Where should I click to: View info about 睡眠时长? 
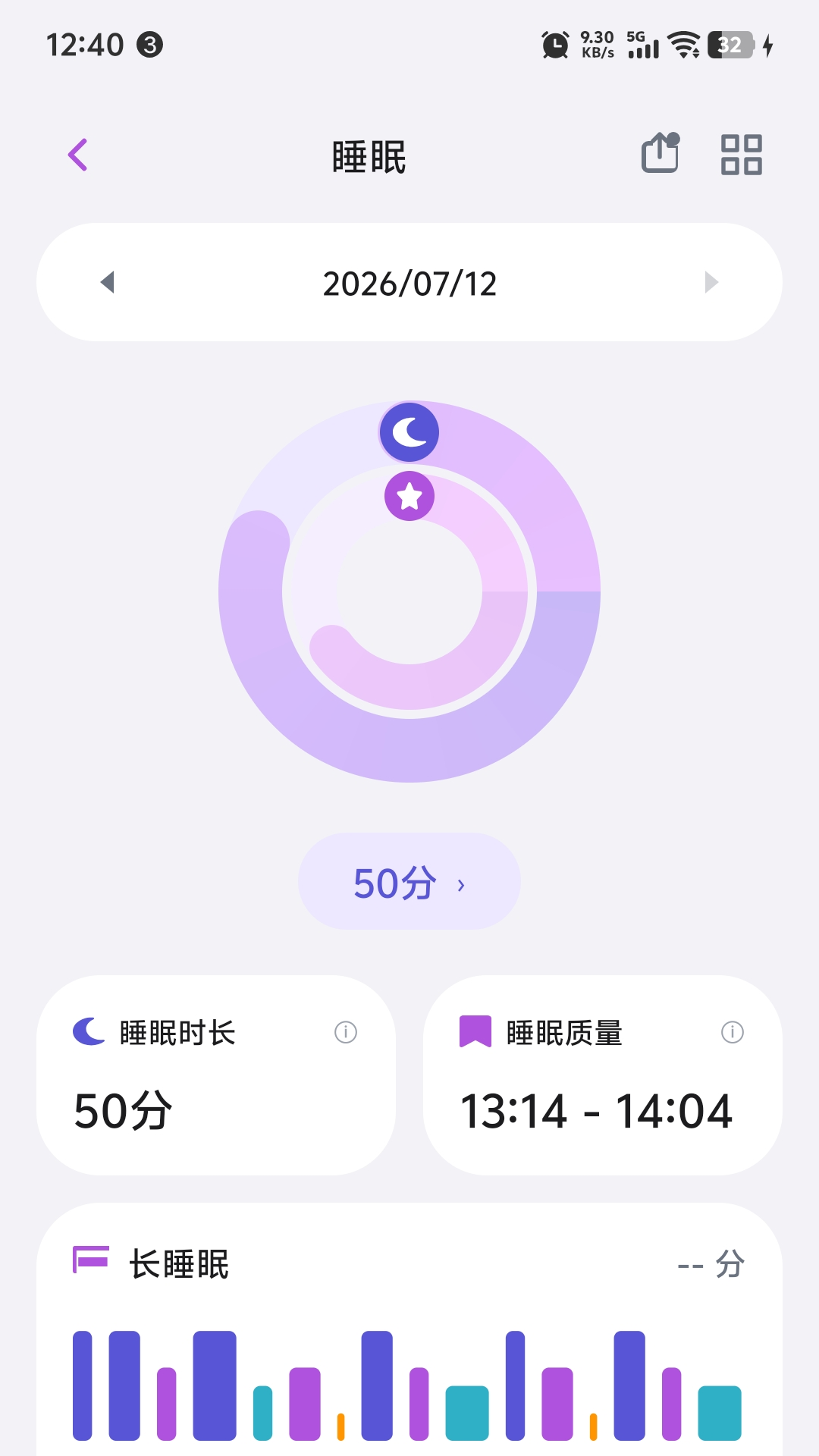[346, 1032]
